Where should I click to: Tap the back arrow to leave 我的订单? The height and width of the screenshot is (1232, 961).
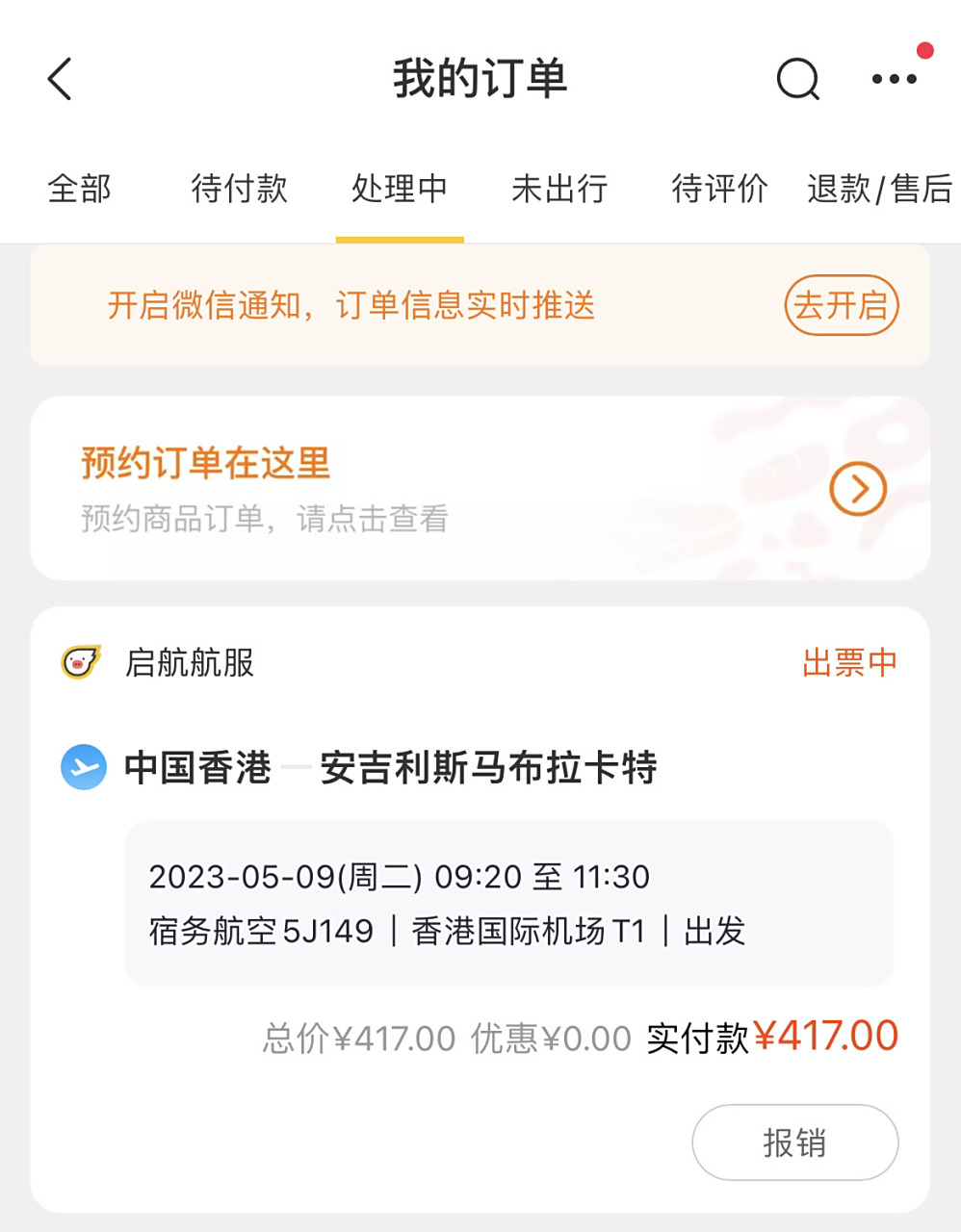[x=60, y=80]
